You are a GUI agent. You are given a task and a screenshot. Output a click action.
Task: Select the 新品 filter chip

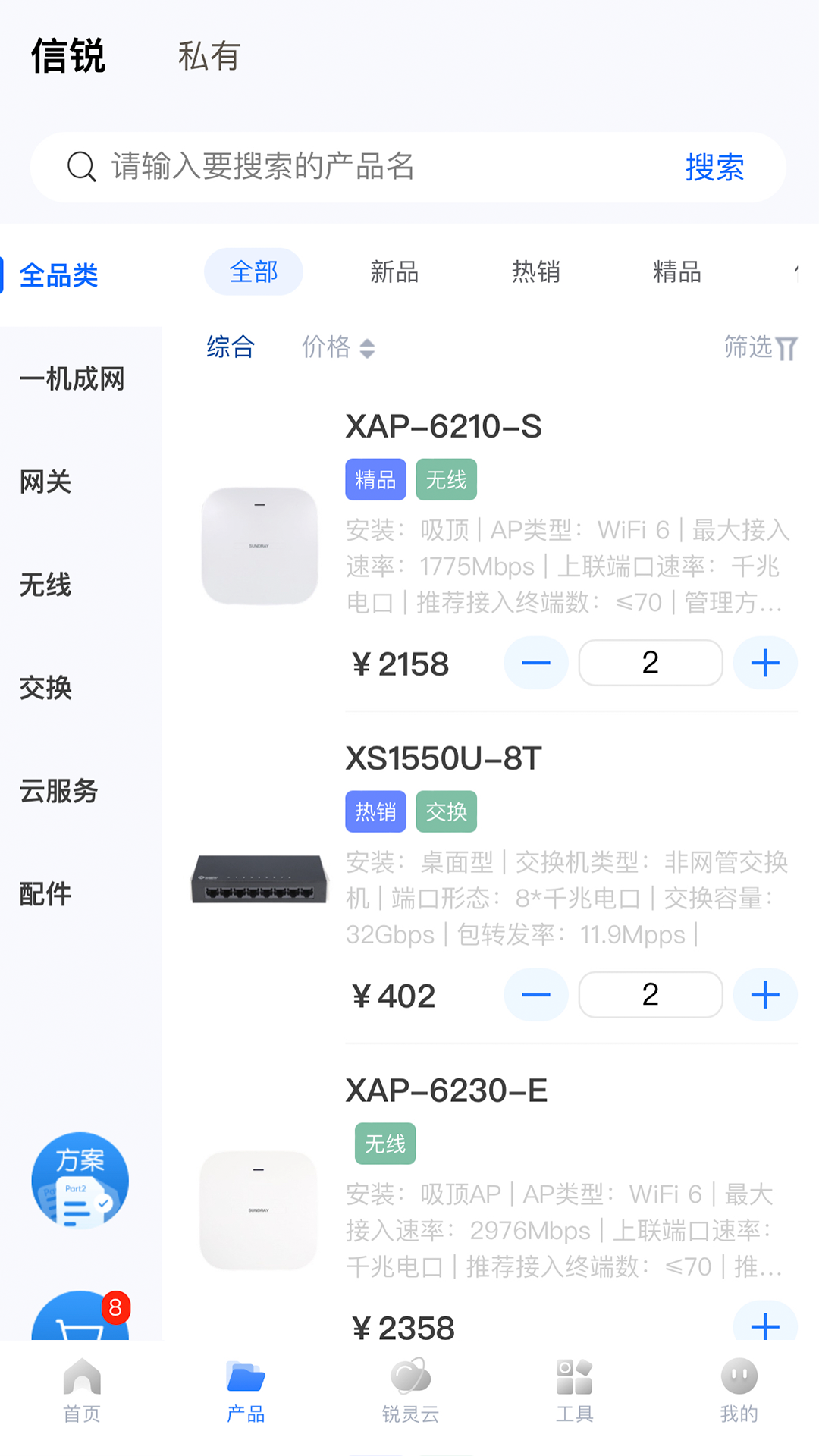tap(394, 271)
